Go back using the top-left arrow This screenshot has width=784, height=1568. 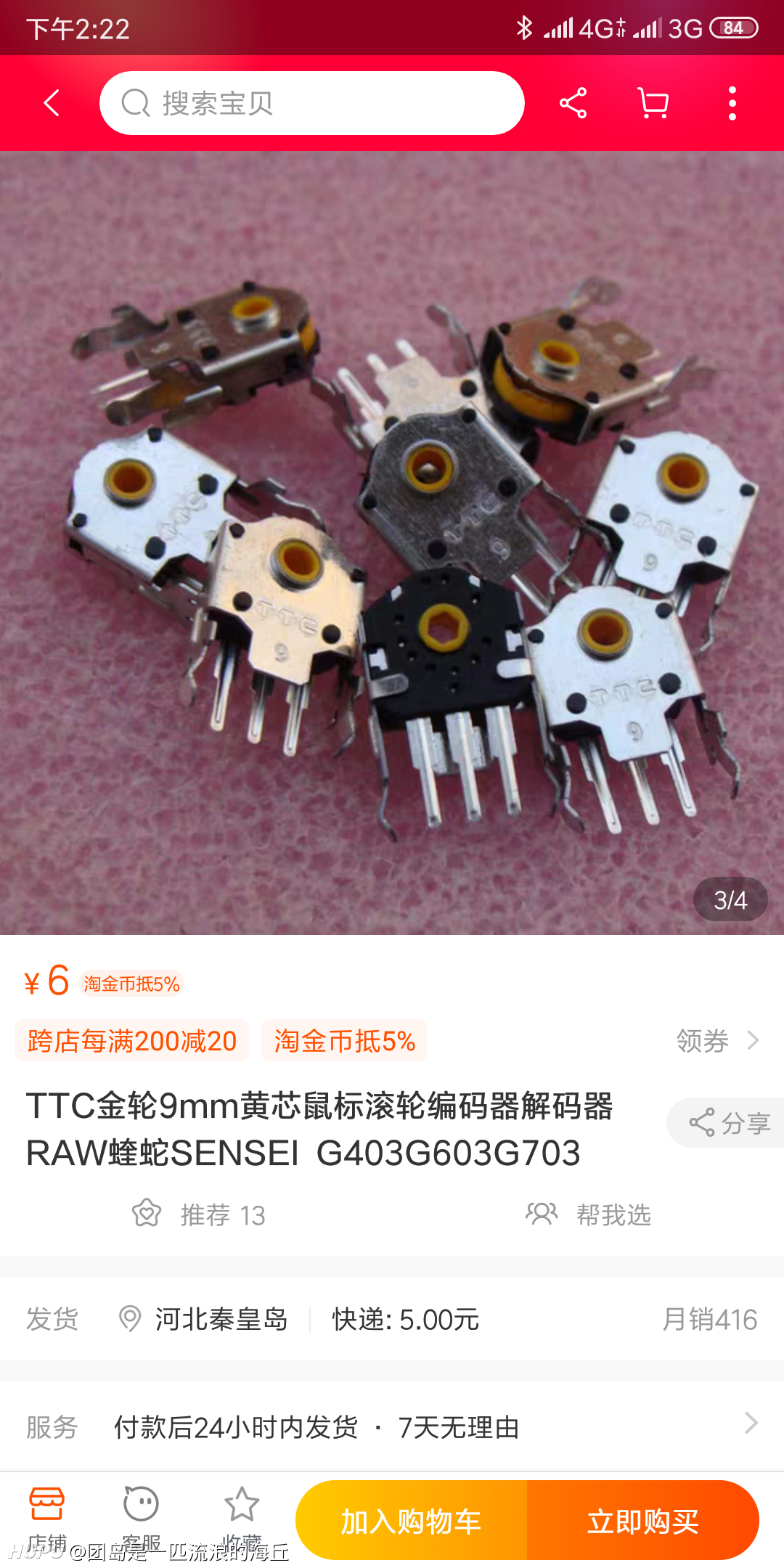(x=52, y=103)
